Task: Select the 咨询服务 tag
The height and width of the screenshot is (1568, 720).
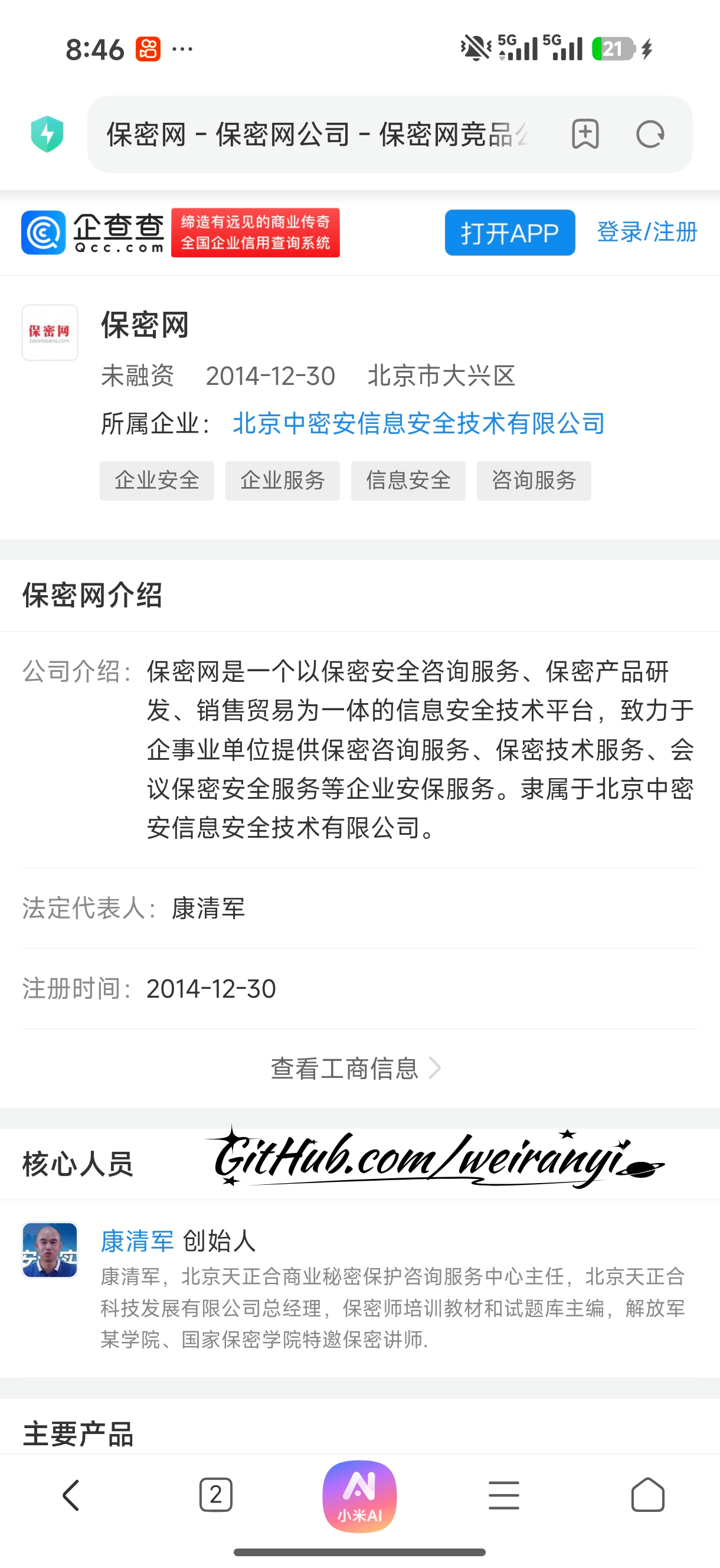Action: (x=534, y=481)
